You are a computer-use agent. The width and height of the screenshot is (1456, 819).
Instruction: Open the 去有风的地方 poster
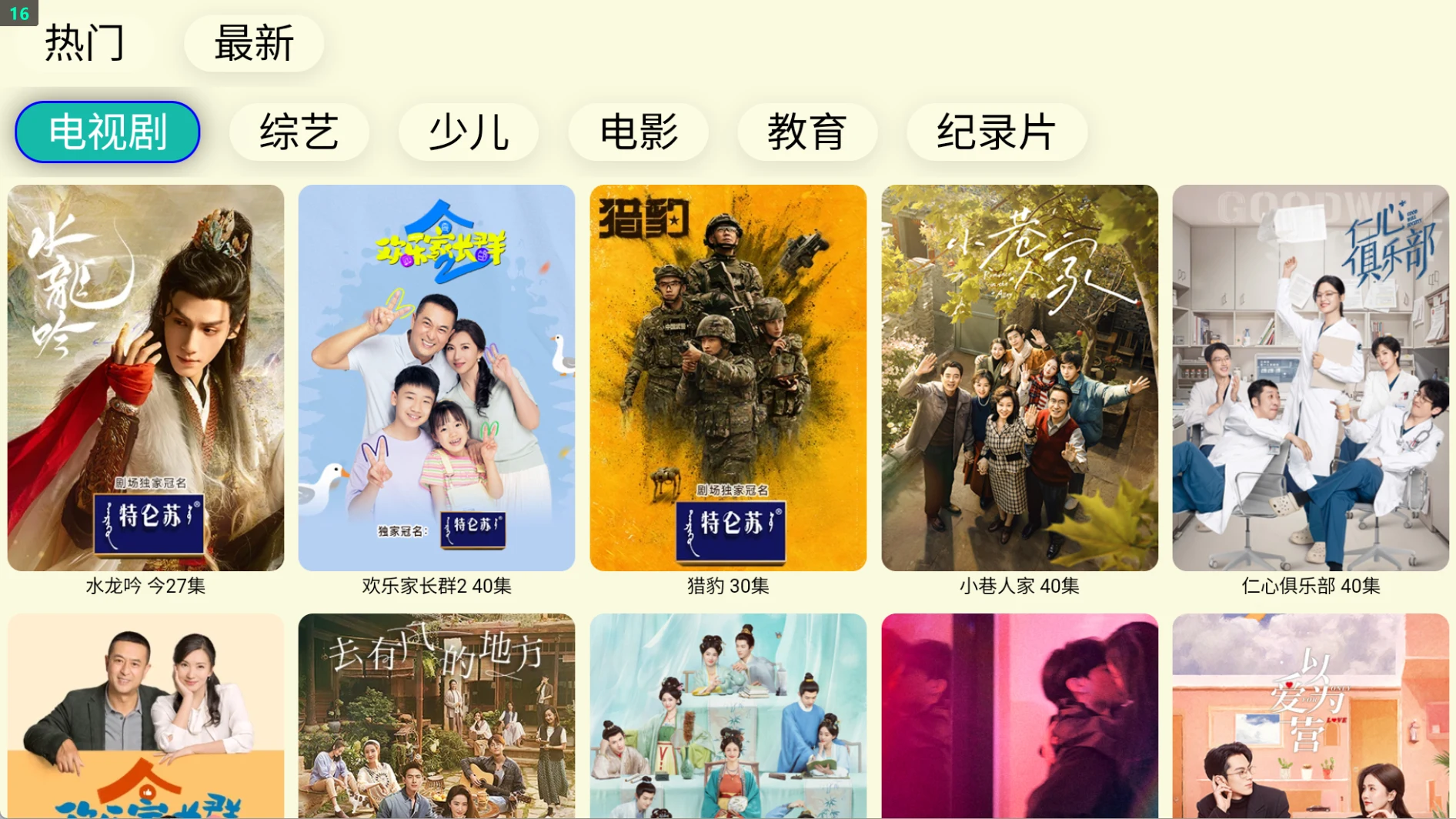coord(436,716)
